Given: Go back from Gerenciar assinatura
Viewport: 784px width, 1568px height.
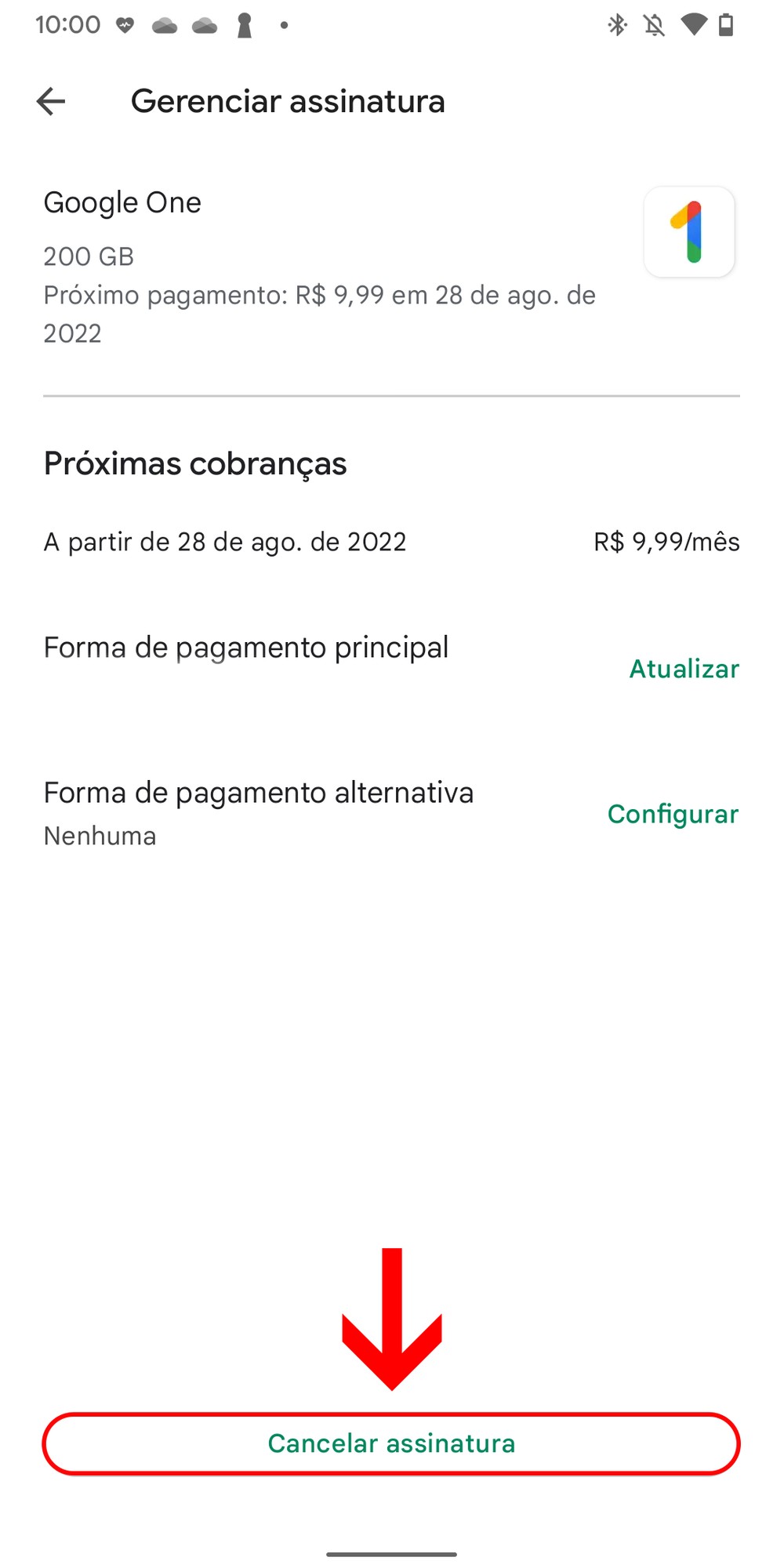Looking at the screenshot, I should (x=51, y=101).
